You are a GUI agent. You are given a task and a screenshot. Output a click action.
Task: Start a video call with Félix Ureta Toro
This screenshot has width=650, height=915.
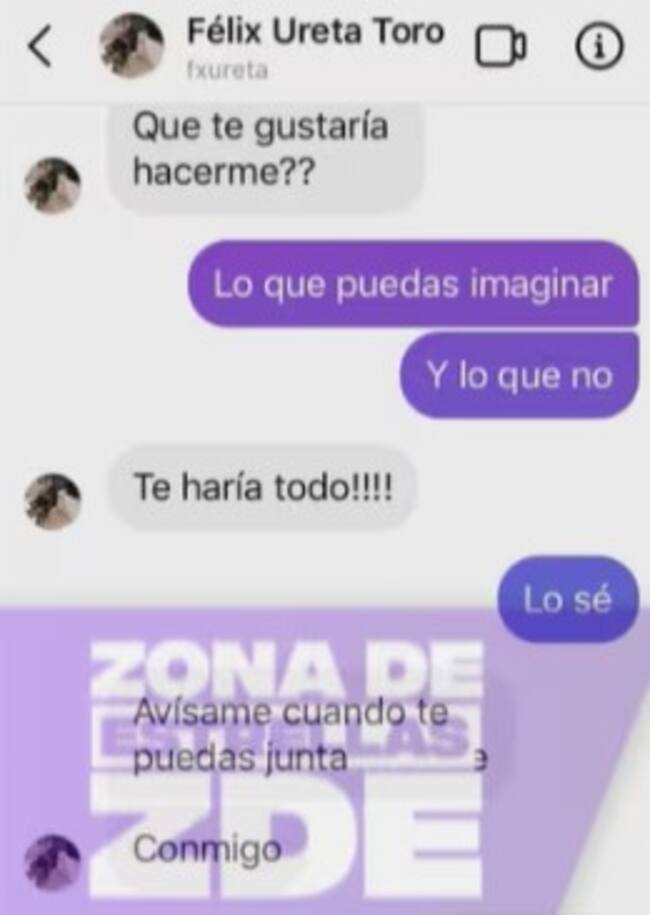pyautogui.click(x=500, y=47)
